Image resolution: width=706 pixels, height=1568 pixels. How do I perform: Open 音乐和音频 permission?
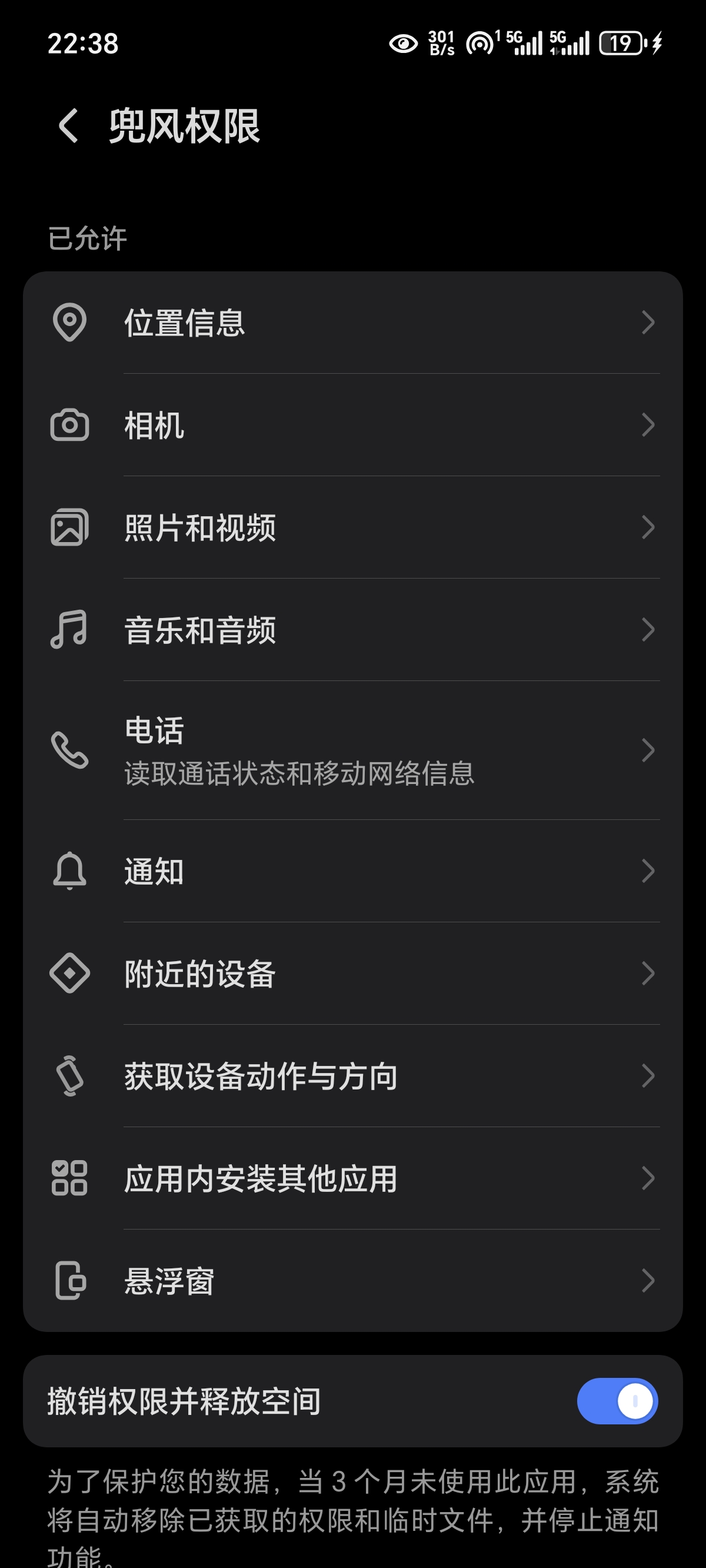[353, 629]
